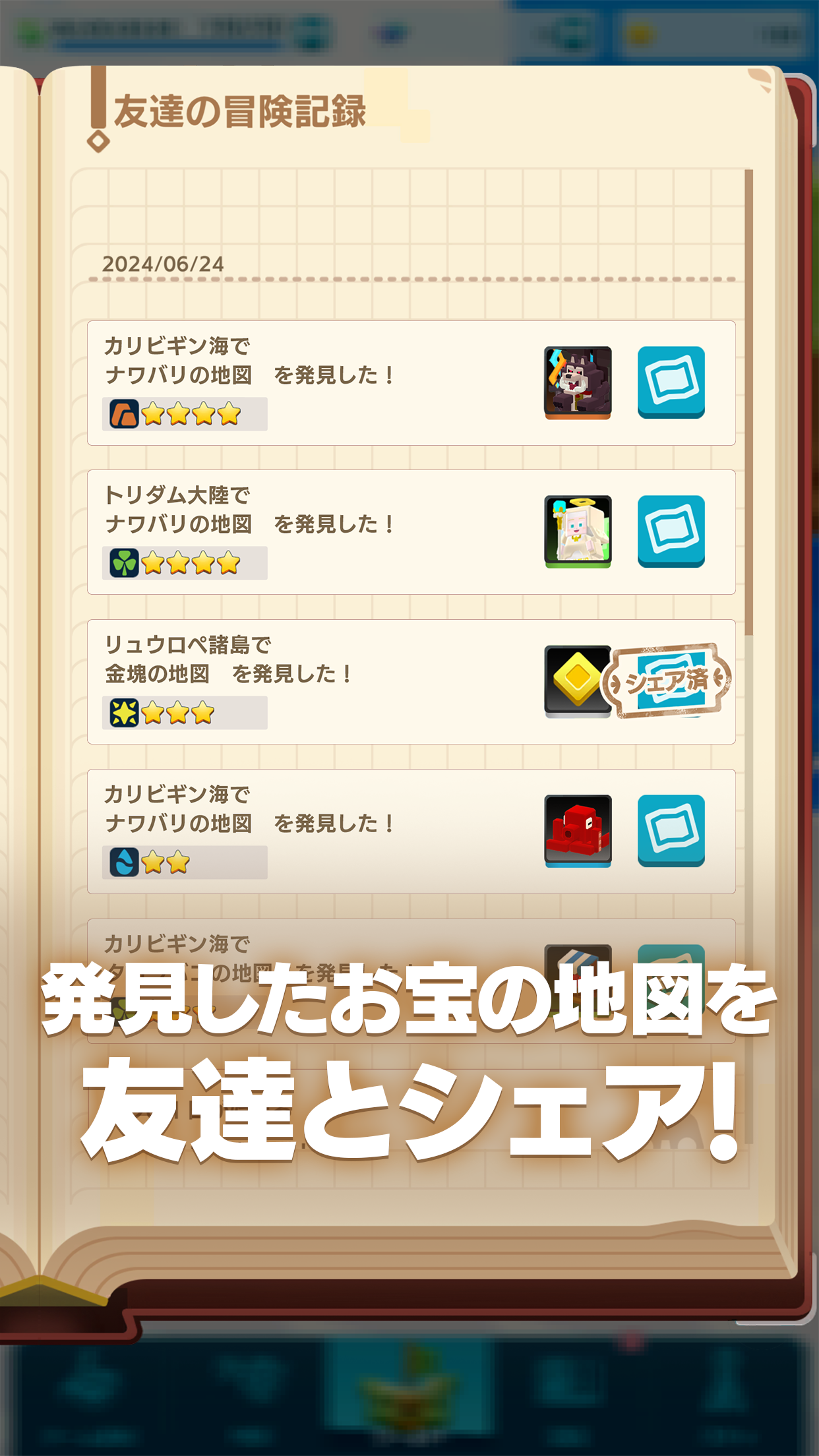Share the two-star カリビギン海 ナワバリ map
819x1456 pixels.
pyautogui.click(x=672, y=830)
